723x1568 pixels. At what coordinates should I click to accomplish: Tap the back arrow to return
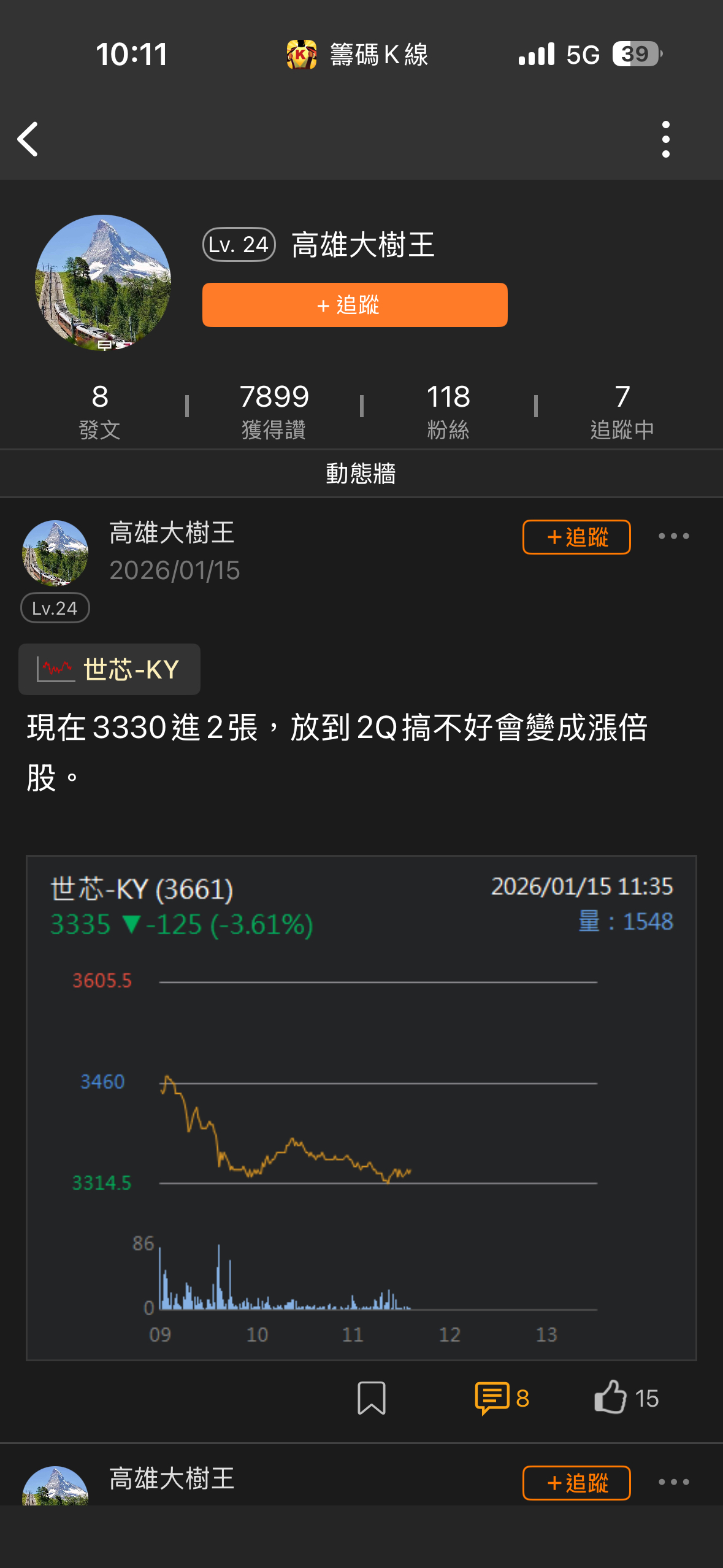point(27,140)
